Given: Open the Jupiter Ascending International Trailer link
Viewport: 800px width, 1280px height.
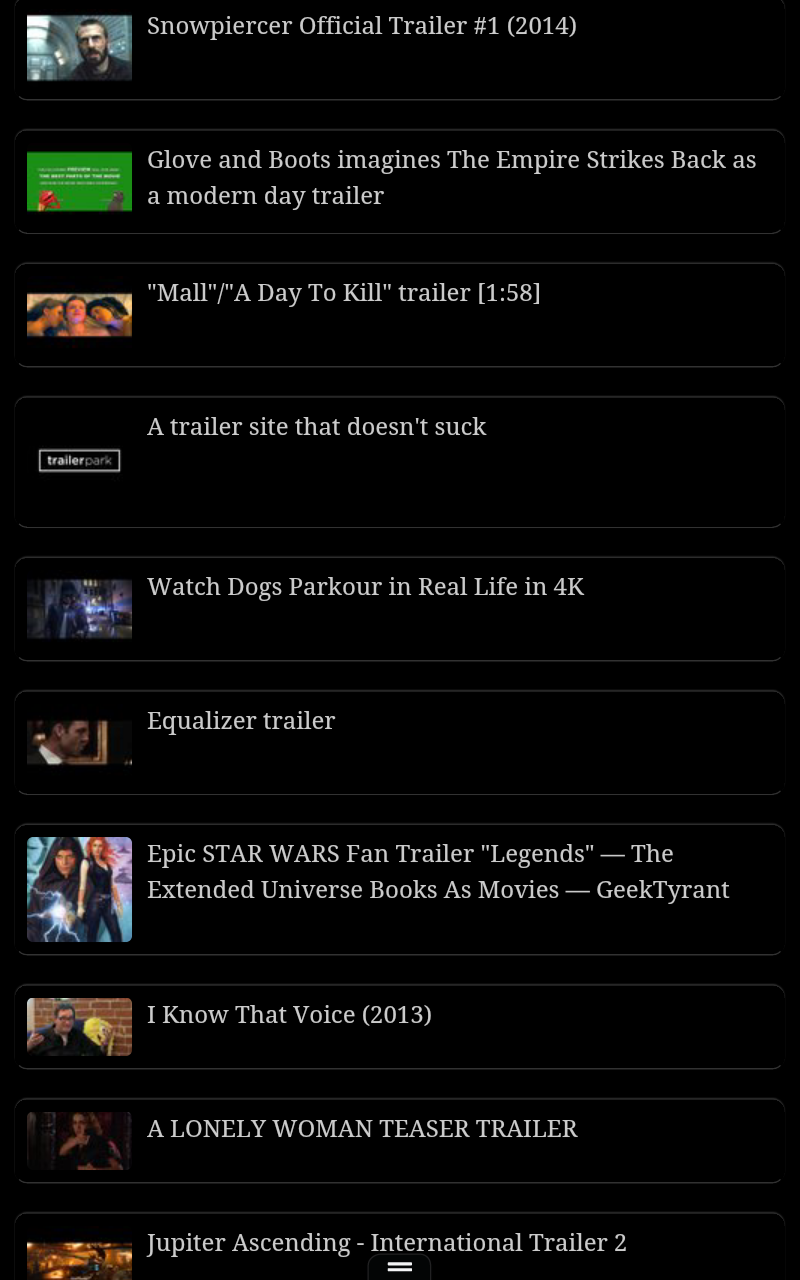Looking at the screenshot, I should pyautogui.click(x=386, y=1242).
